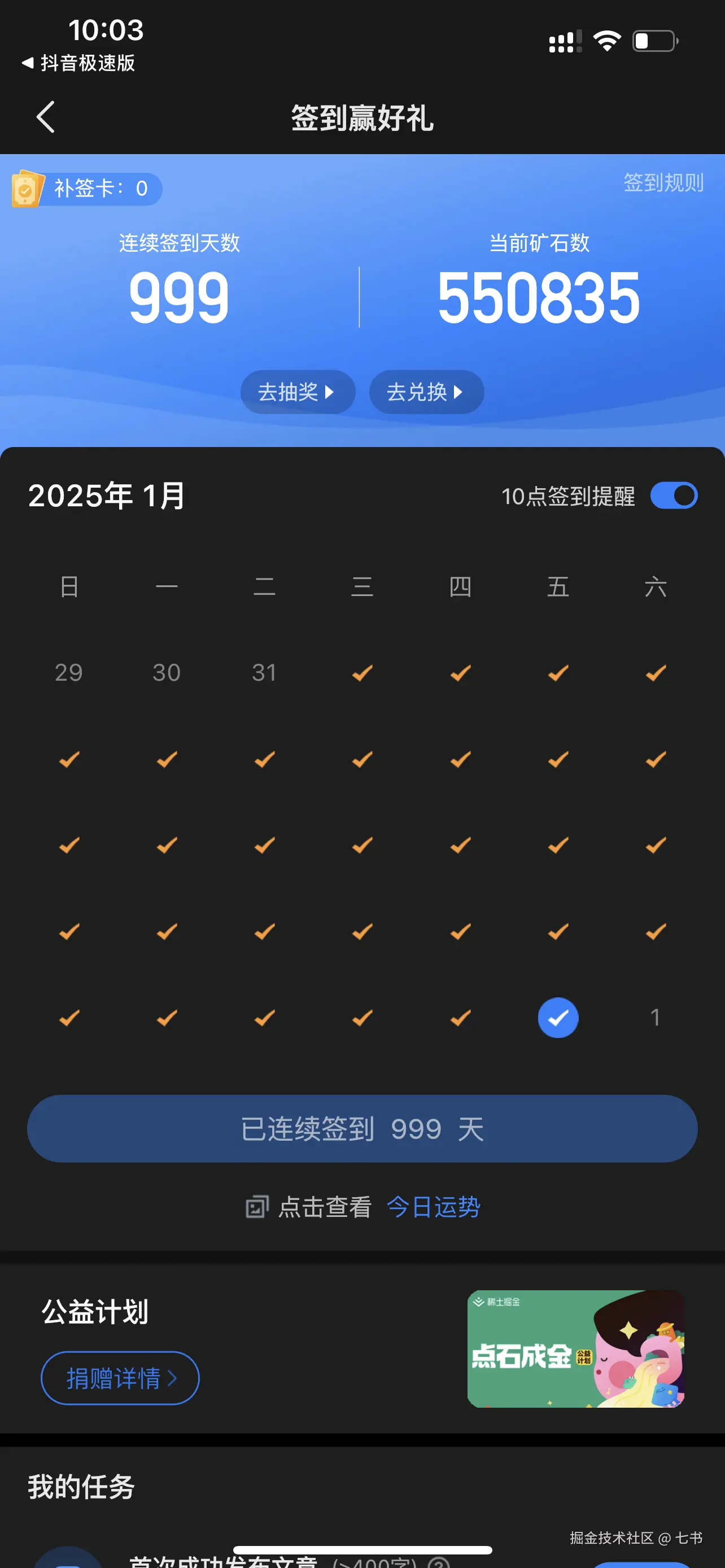Open 捐赠详情 via its chevron
Screen dimensions: 725x1568
(173, 1377)
